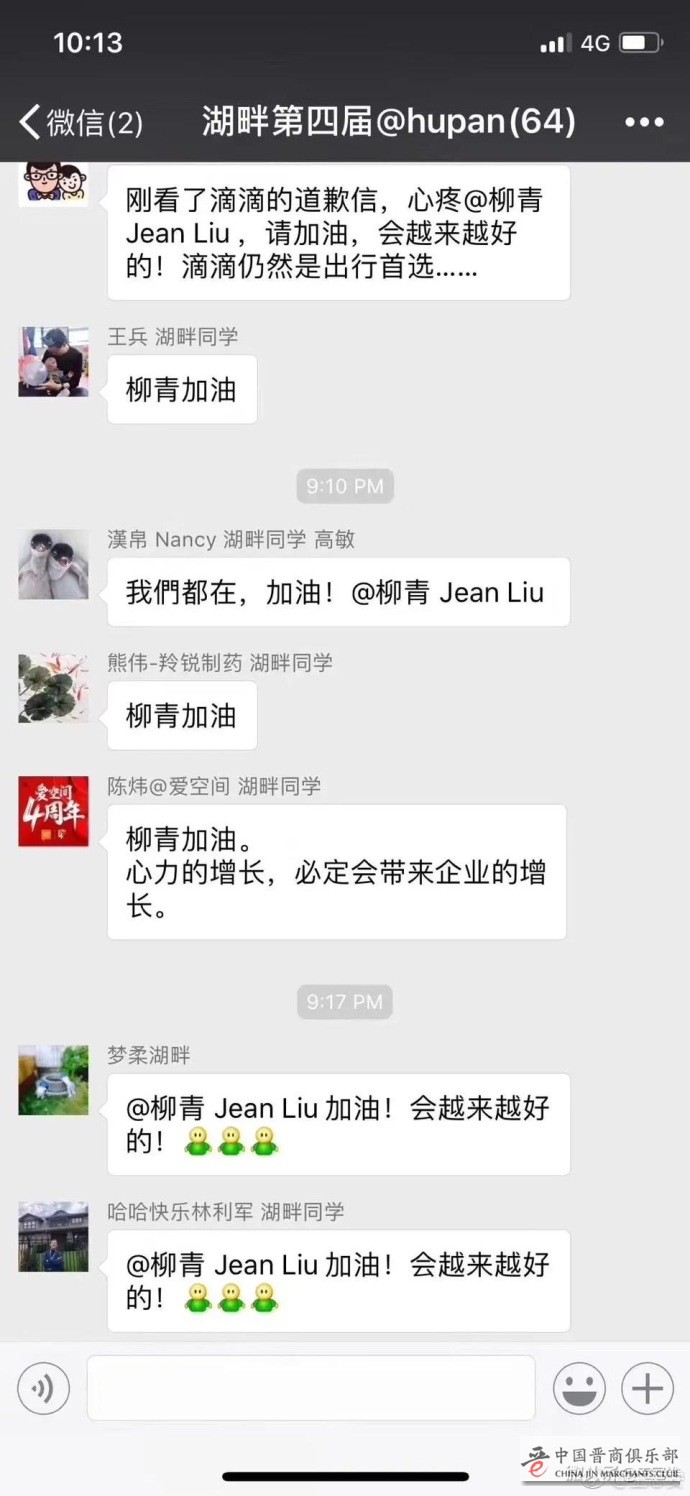This screenshot has width=690, height=1496.
Task: Open 陈炜@爱空间's avatar
Action: point(53,811)
